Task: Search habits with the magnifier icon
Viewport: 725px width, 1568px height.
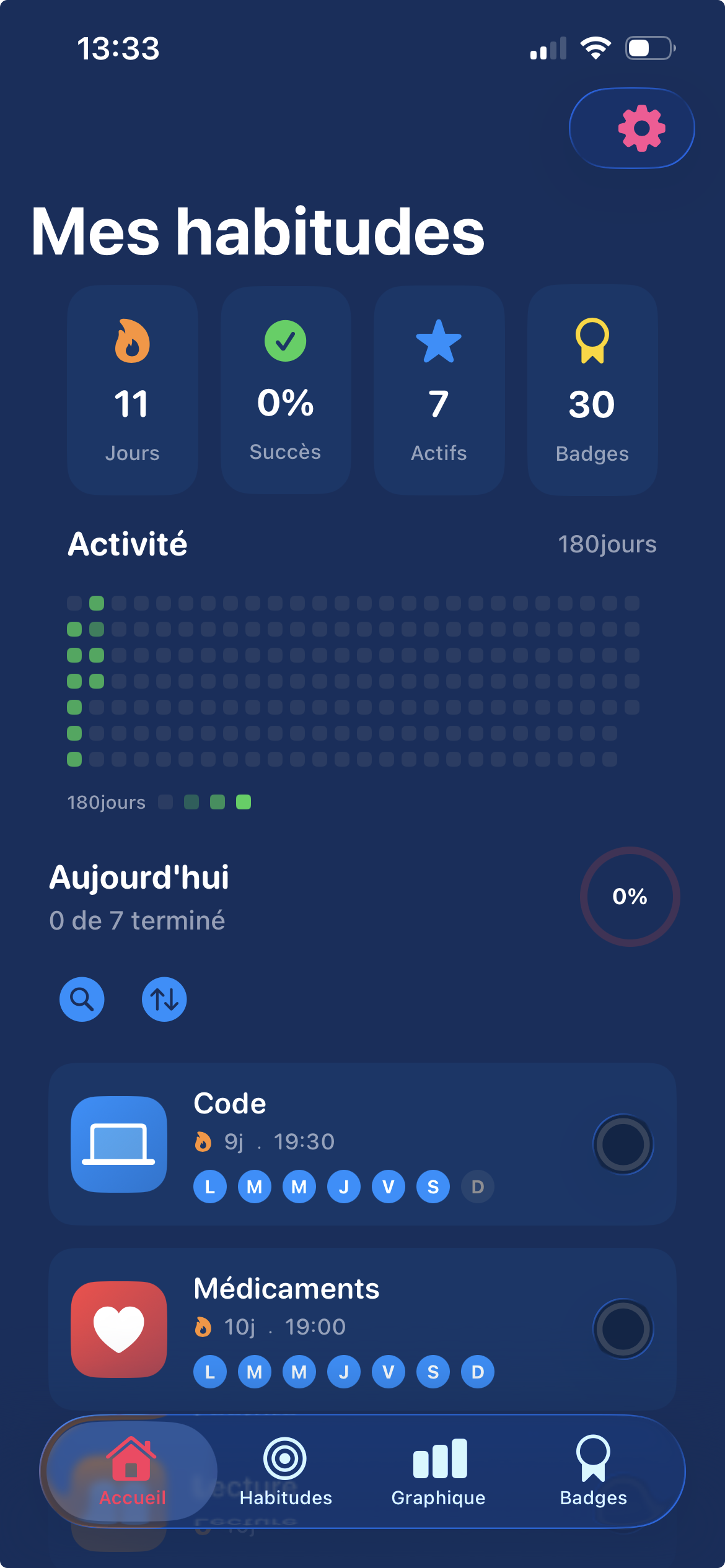Action: (82, 999)
